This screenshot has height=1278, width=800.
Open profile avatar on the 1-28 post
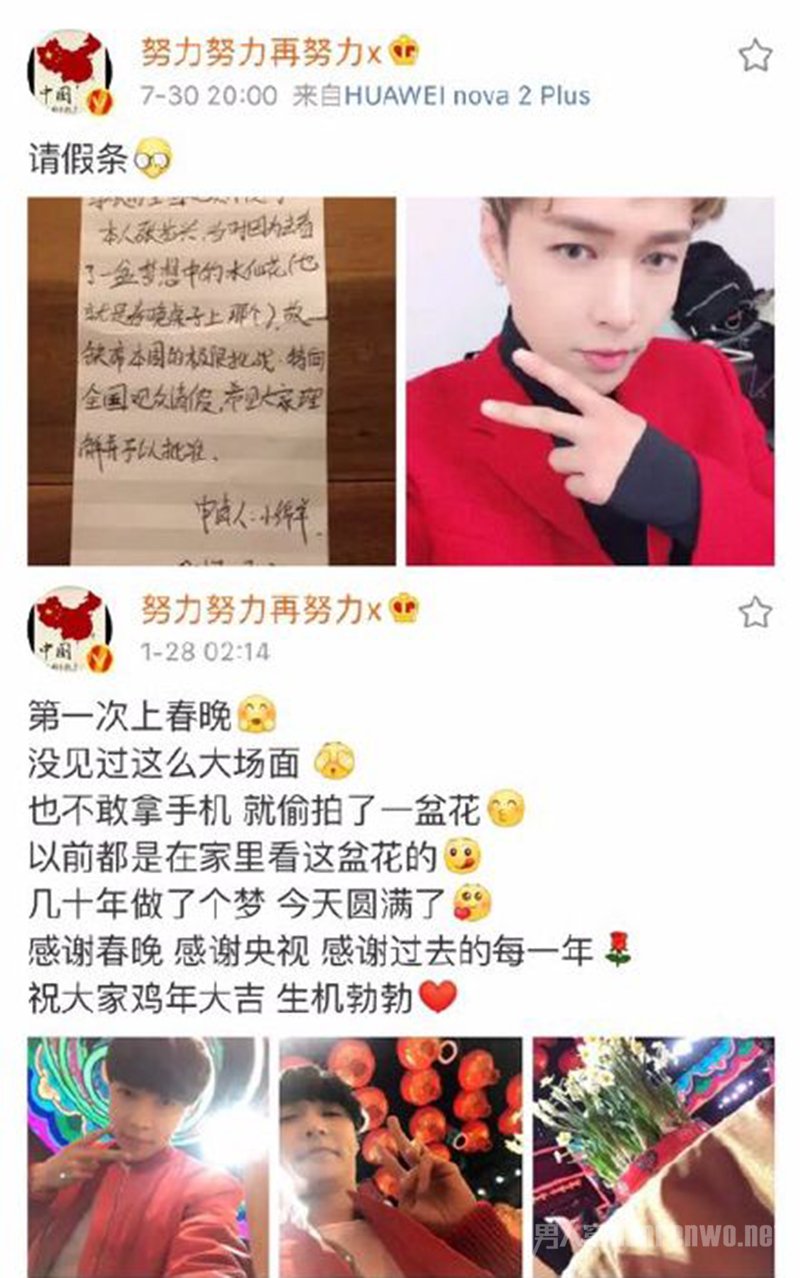click(69, 630)
